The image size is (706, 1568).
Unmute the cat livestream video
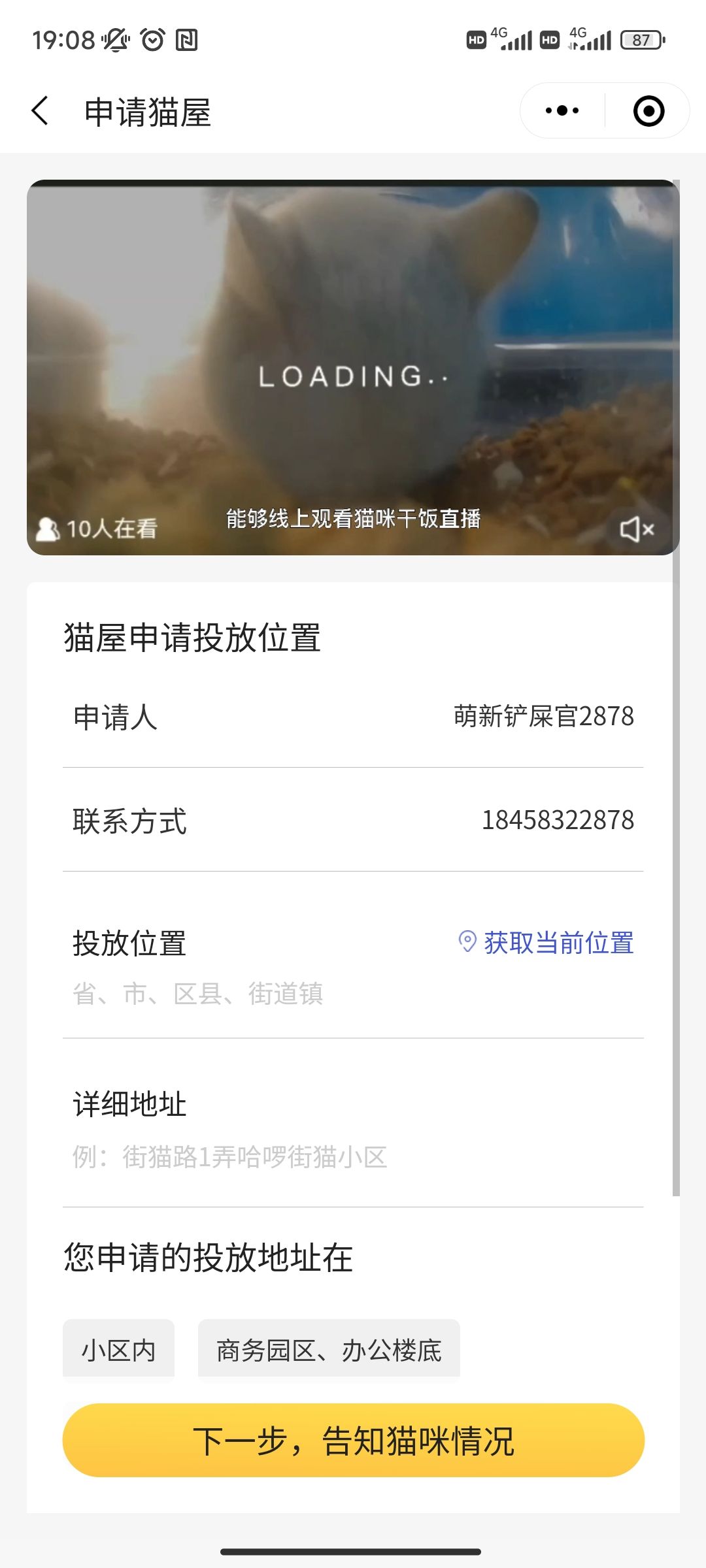637,529
